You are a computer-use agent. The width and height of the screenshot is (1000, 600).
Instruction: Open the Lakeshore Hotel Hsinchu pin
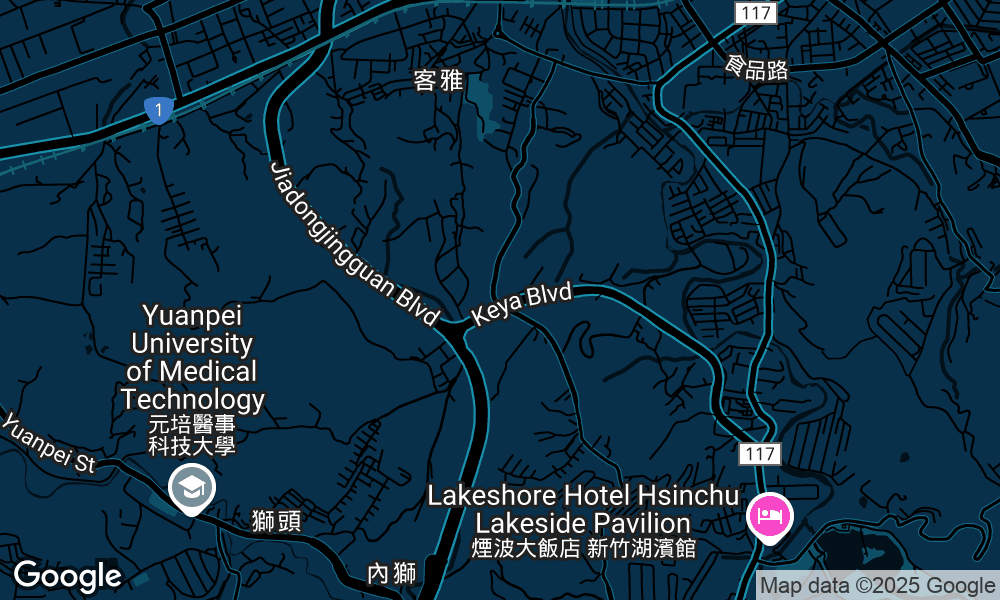click(770, 517)
